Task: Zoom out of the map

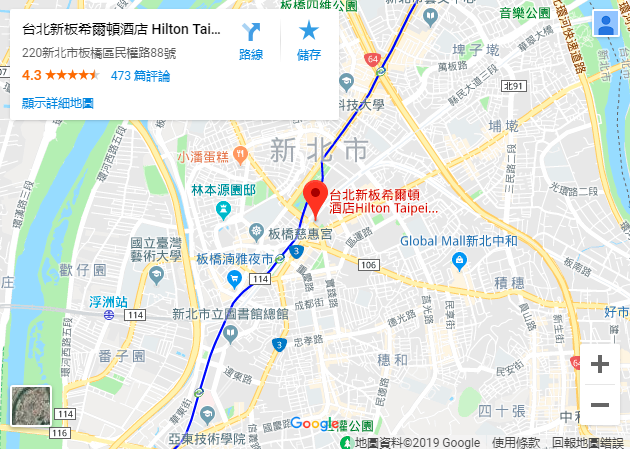Action: coord(600,404)
